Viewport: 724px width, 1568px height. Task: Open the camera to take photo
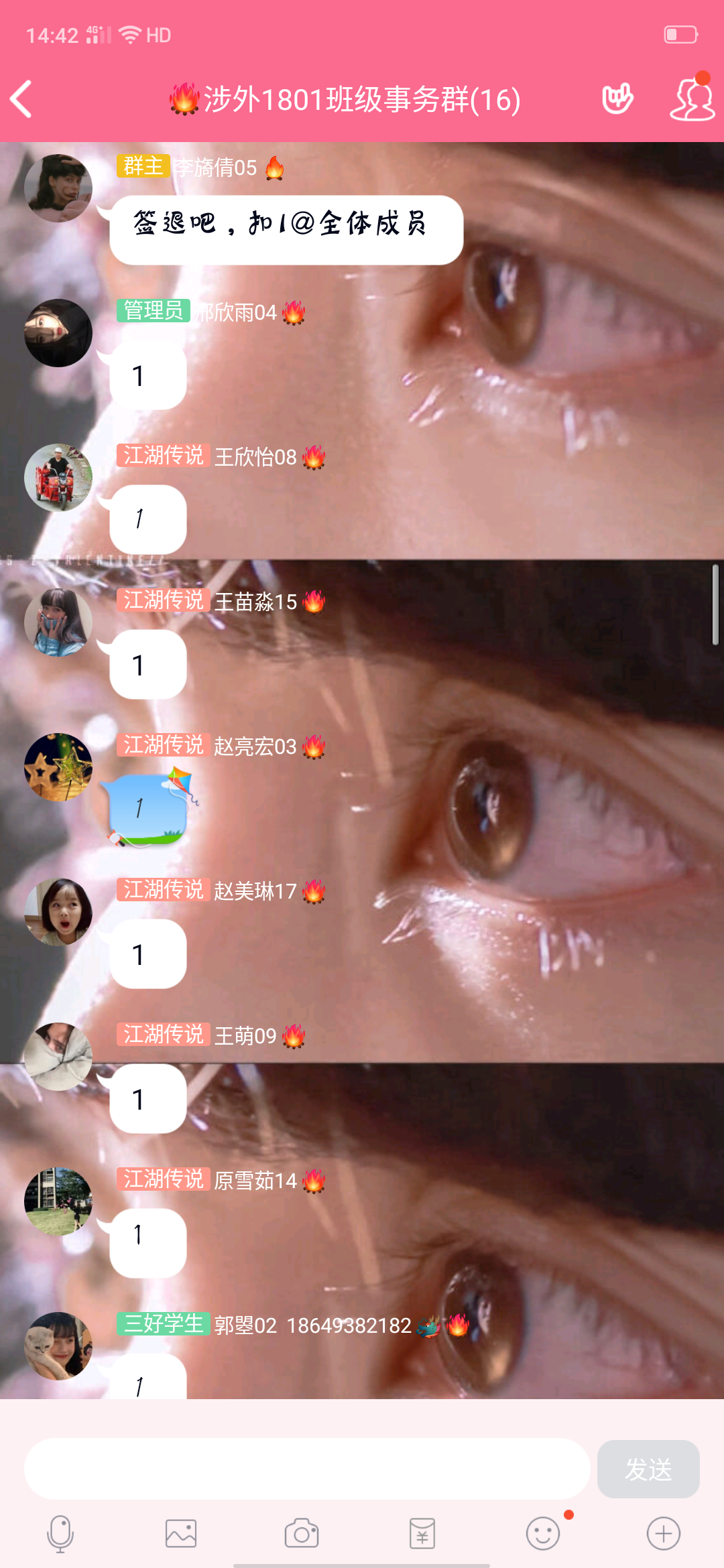(302, 1533)
